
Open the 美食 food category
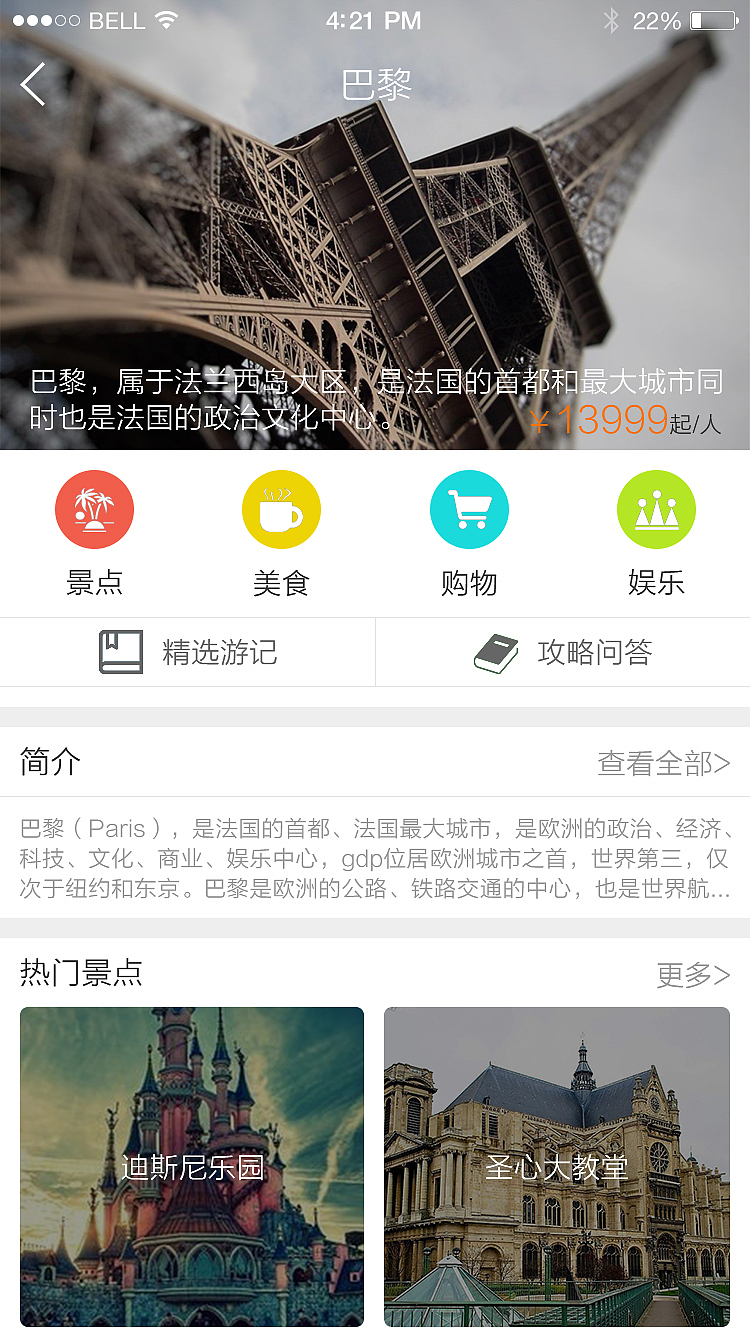(x=281, y=534)
